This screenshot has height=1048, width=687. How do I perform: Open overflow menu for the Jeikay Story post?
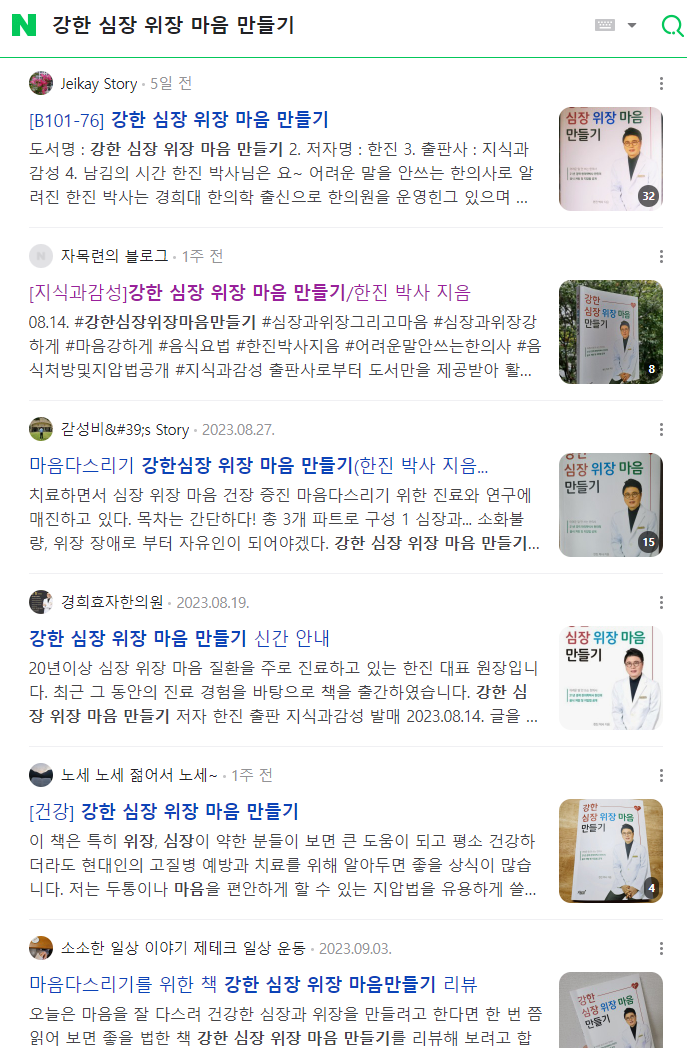coord(661,83)
